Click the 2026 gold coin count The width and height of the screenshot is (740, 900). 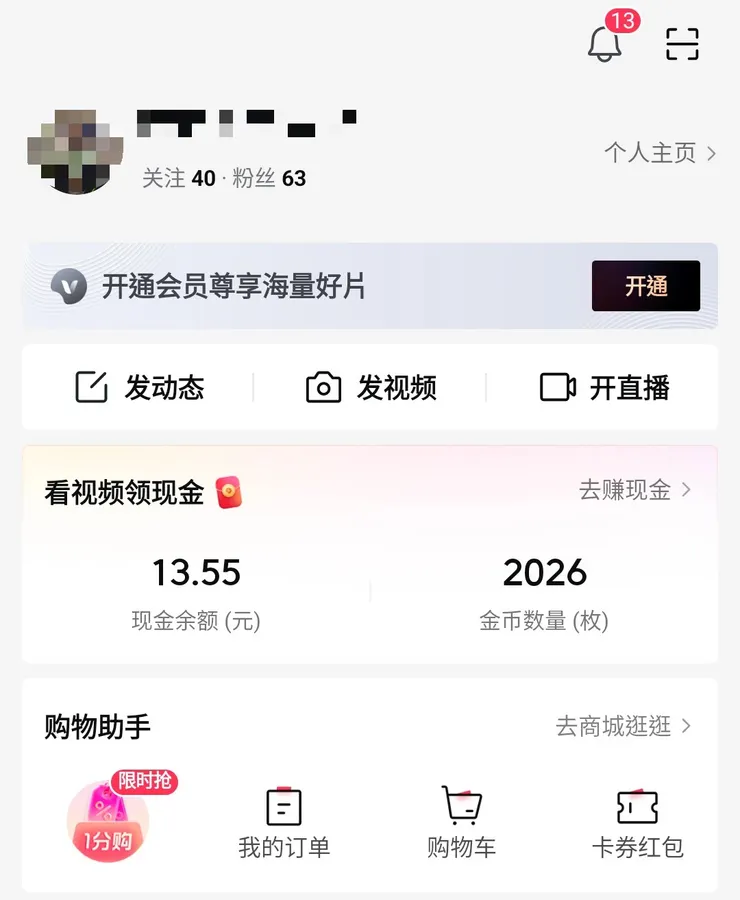pos(545,573)
